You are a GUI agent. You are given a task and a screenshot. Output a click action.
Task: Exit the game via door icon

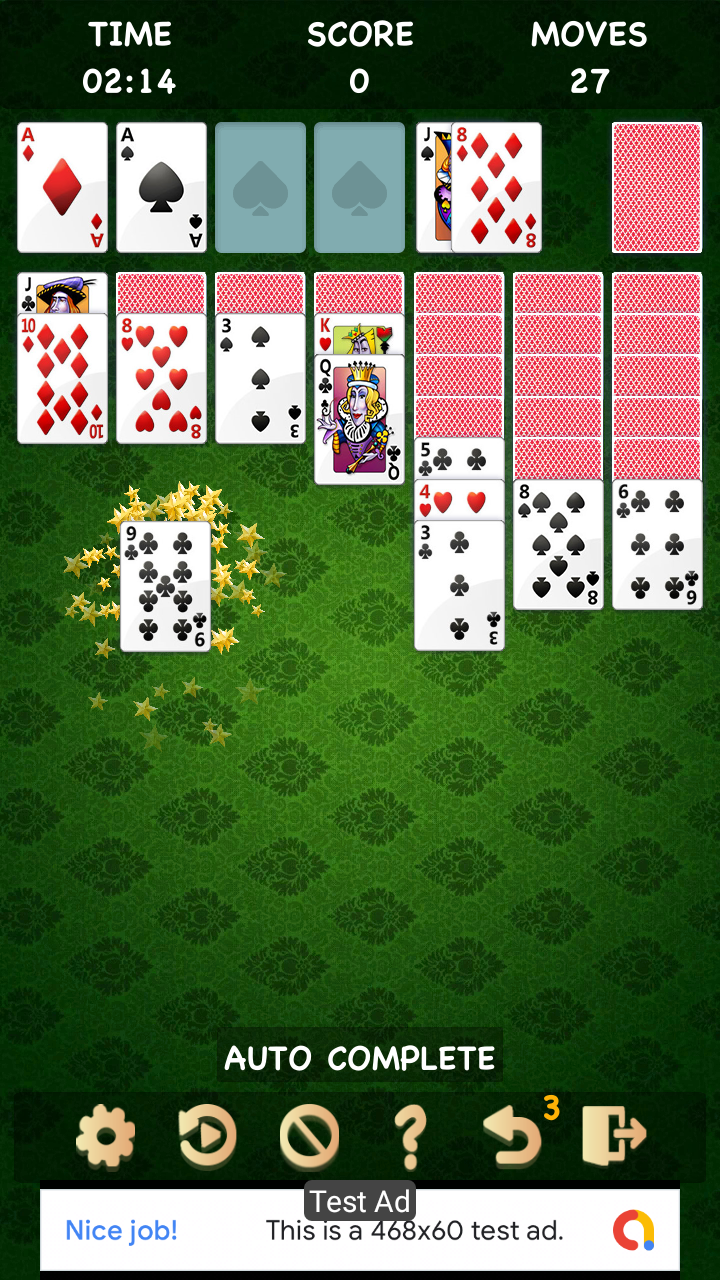[x=614, y=1135]
